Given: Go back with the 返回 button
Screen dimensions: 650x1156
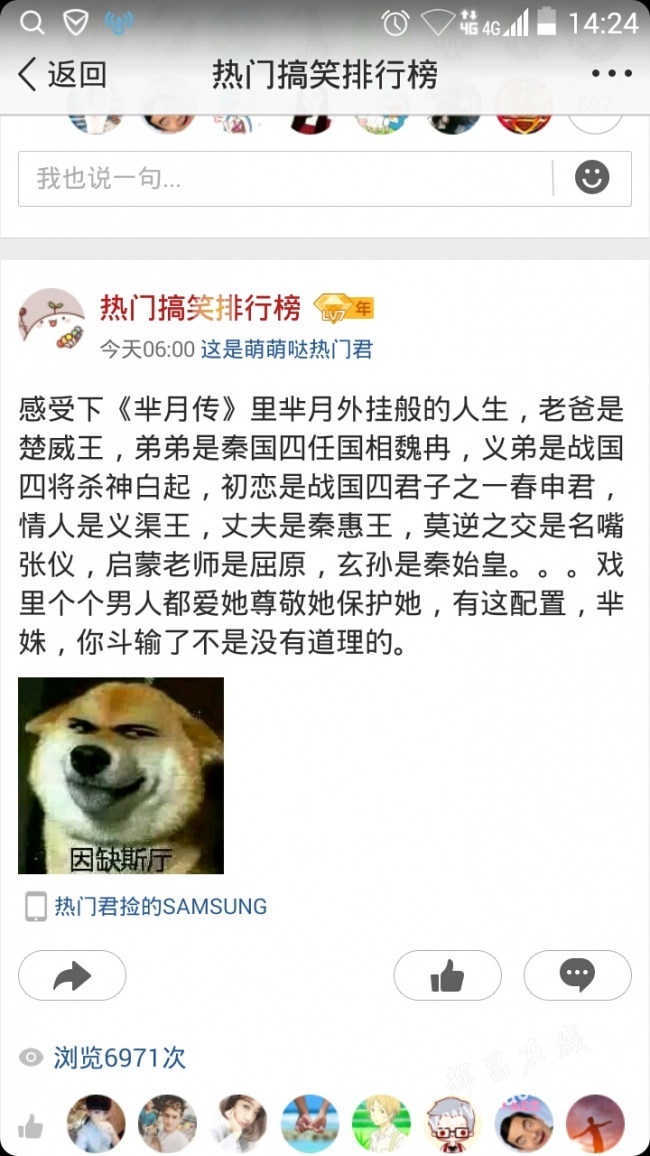Looking at the screenshot, I should point(63,74).
